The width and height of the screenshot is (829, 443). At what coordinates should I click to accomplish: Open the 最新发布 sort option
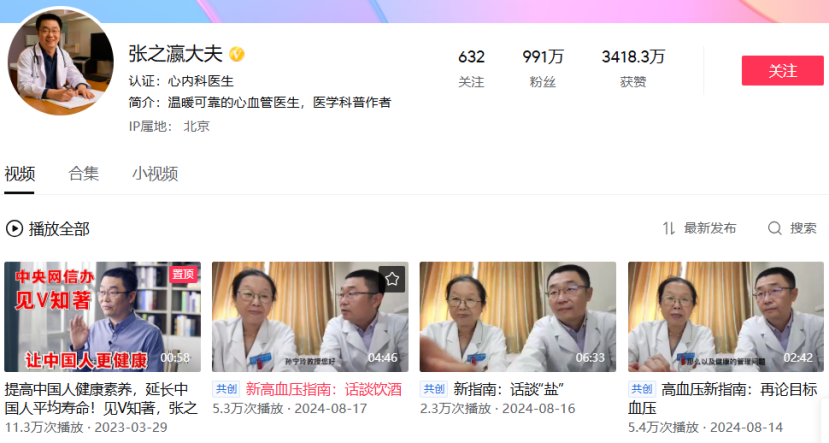(x=700, y=228)
